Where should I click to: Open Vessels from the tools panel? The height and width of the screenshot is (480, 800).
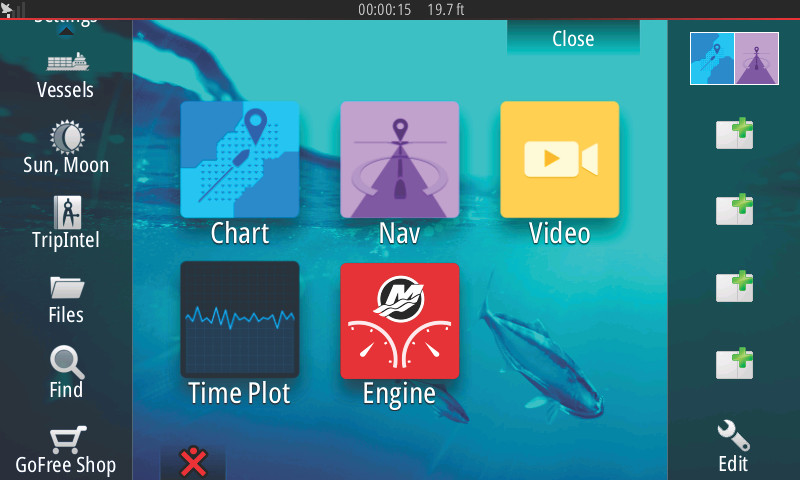[x=65, y=75]
